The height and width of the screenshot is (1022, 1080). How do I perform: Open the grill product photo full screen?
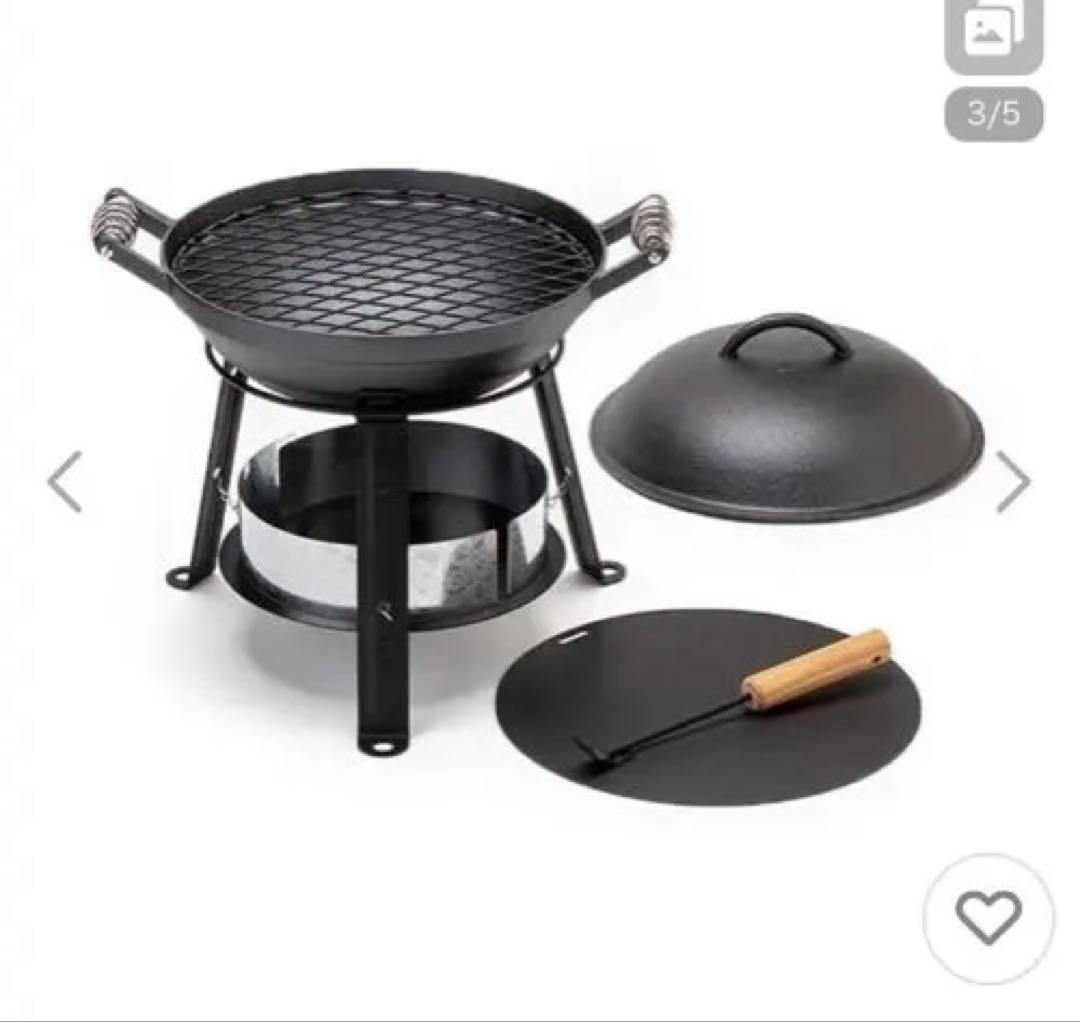(540, 480)
